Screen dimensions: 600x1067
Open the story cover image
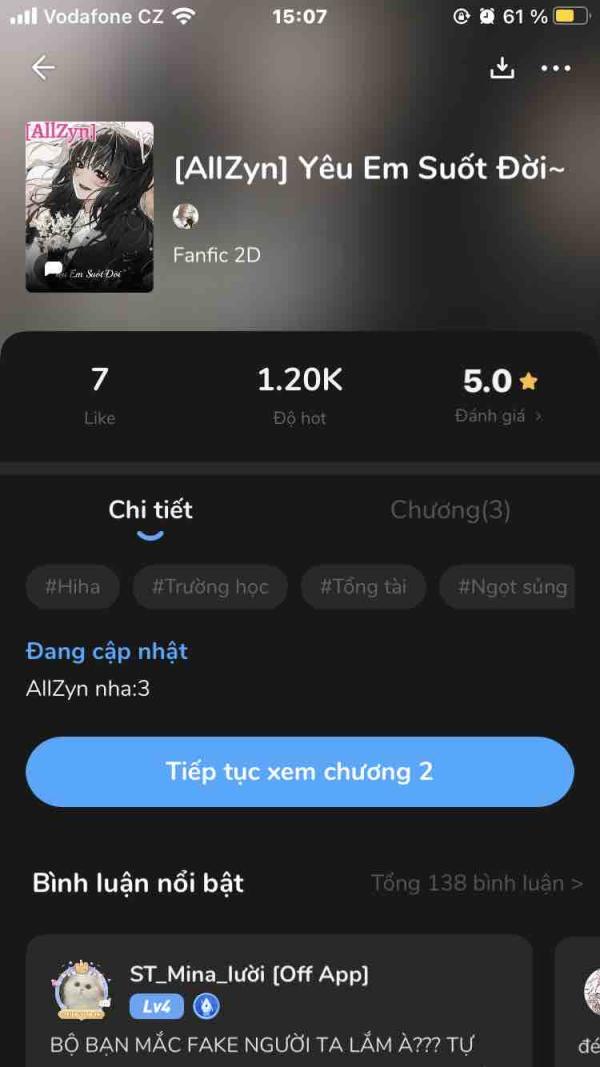(x=90, y=207)
